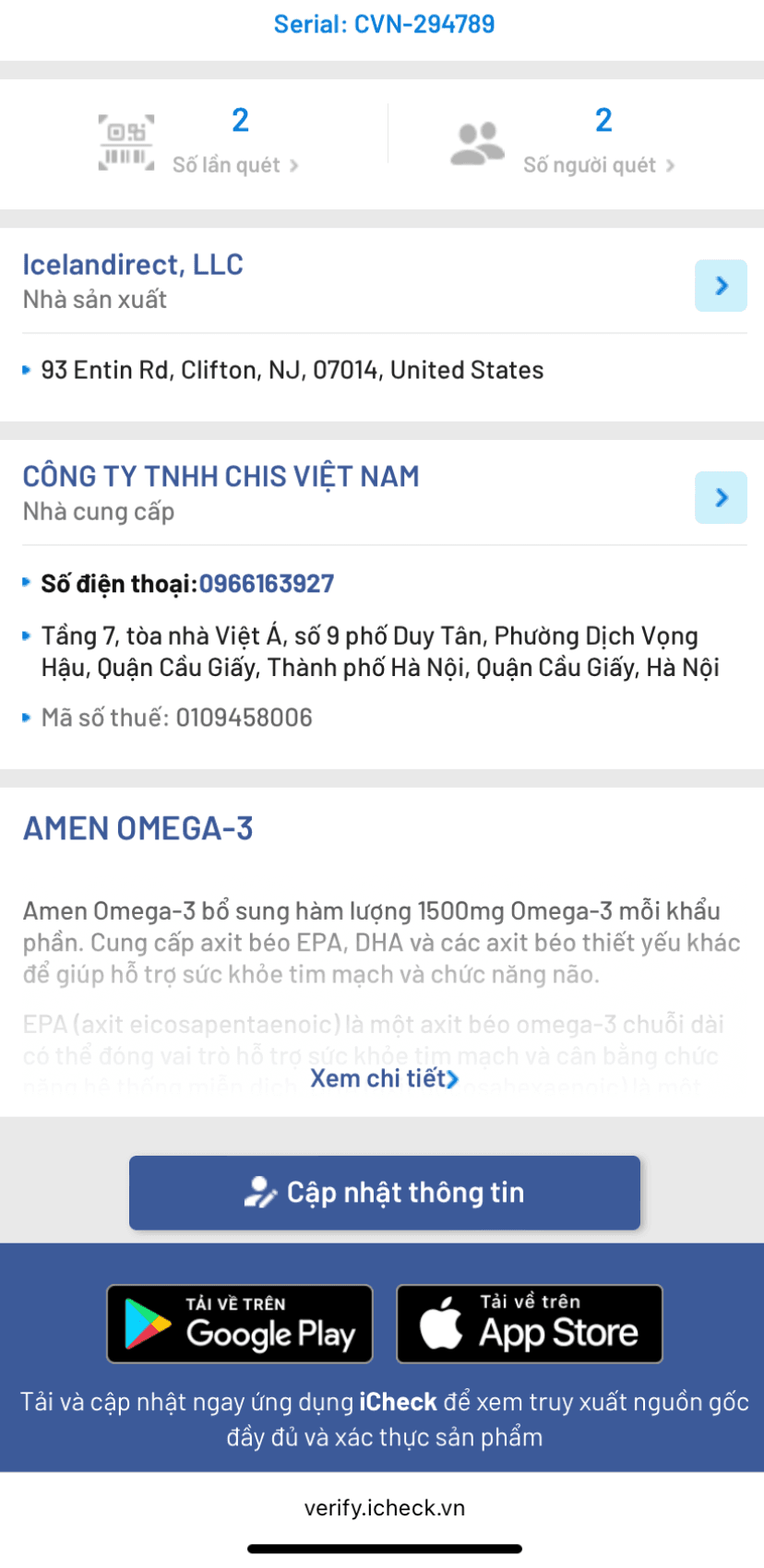The height and width of the screenshot is (1568, 764).
Task: Tap the AMEN OMEGA-3 product title
Action: [138, 827]
